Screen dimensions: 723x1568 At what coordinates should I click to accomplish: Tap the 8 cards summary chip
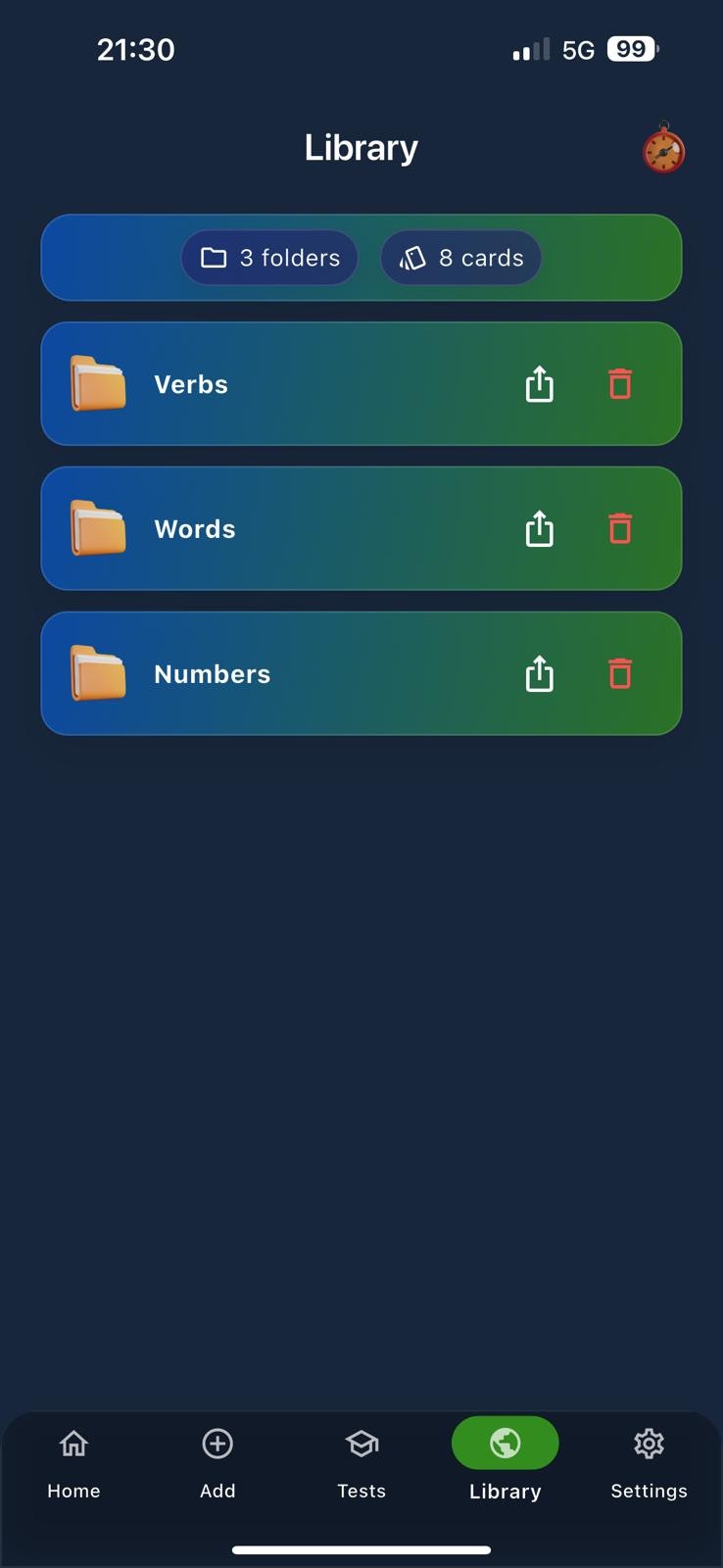[460, 258]
